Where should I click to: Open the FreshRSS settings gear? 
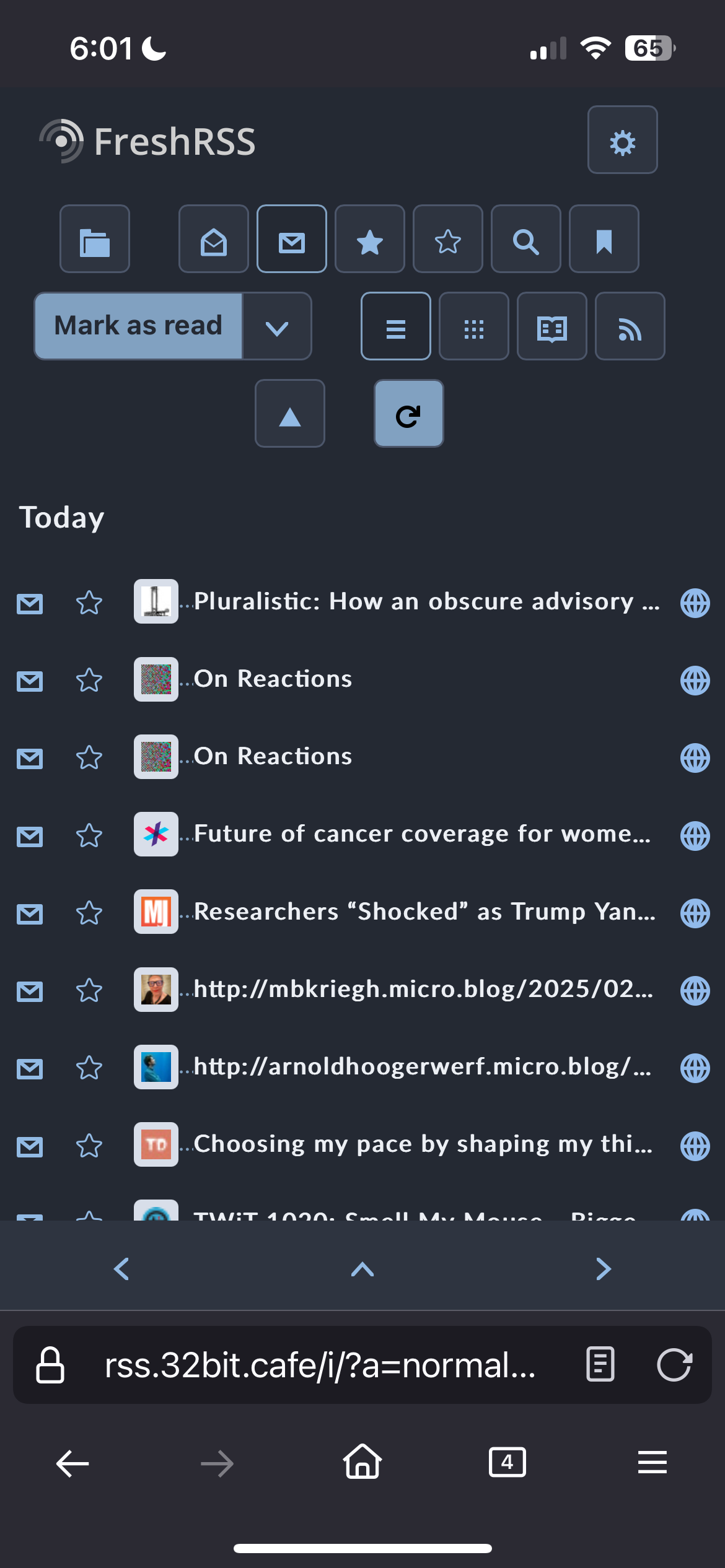point(622,141)
